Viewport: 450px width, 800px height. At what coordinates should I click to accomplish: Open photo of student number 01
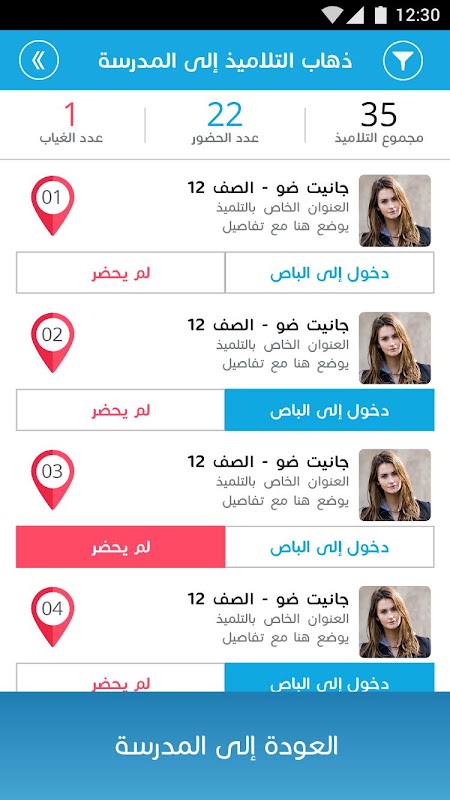(395, 211)
